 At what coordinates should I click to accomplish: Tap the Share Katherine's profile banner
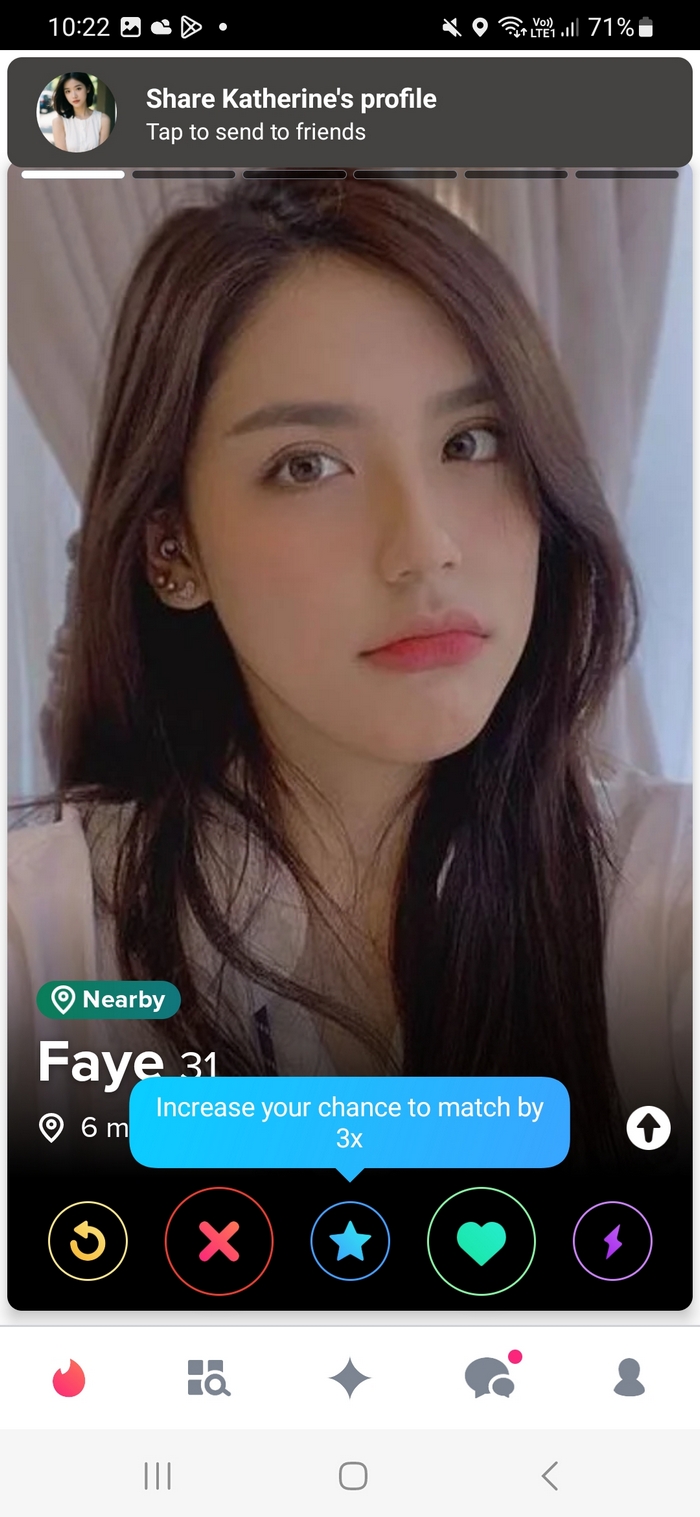tap(349, 113)
